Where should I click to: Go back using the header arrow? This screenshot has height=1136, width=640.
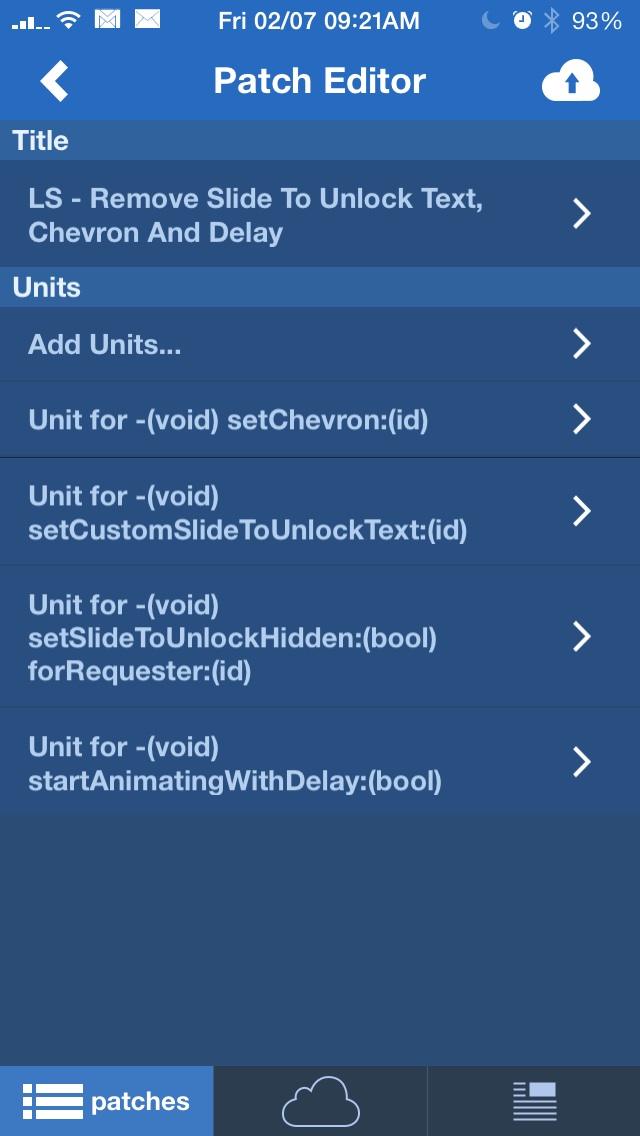coord(54,80)
